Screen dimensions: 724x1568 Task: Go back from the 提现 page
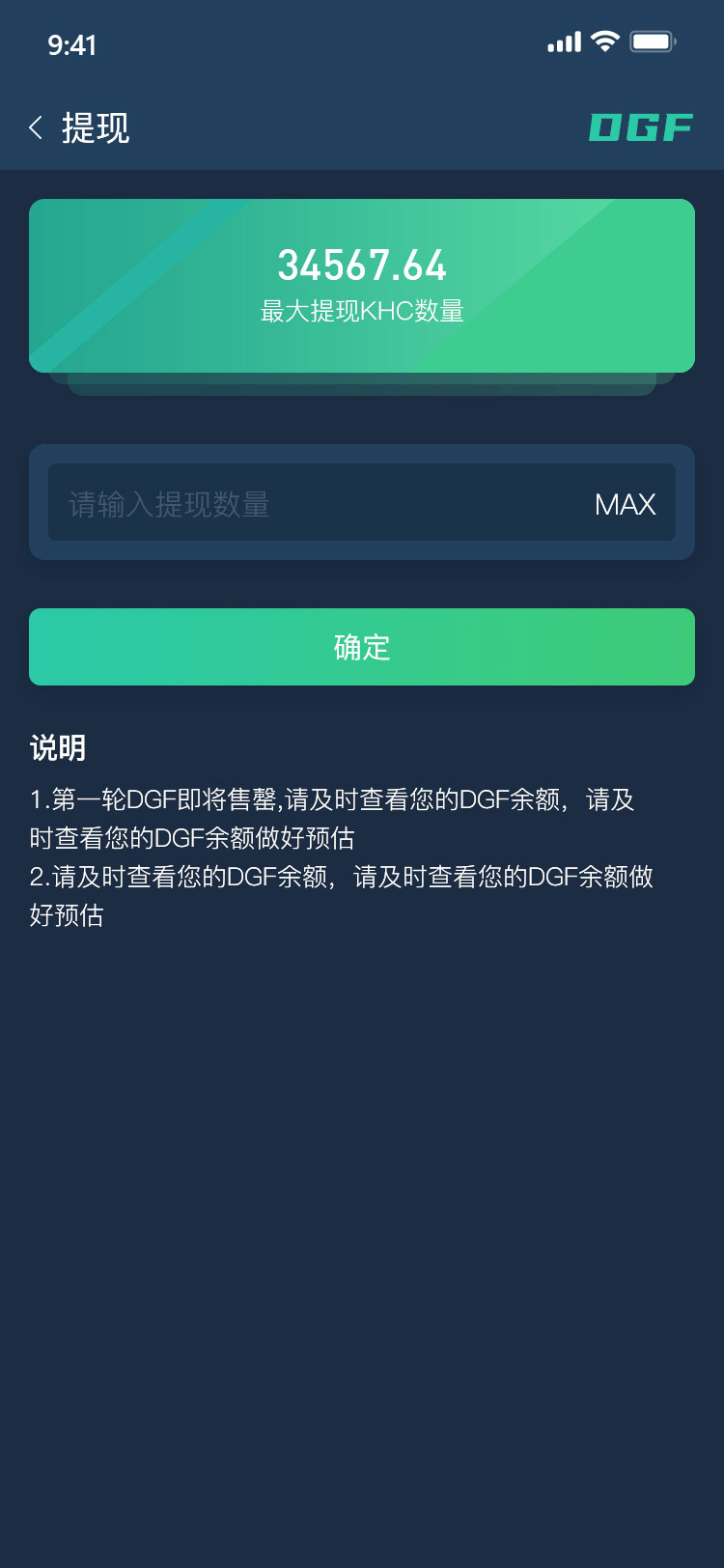(x=37, y=127)
